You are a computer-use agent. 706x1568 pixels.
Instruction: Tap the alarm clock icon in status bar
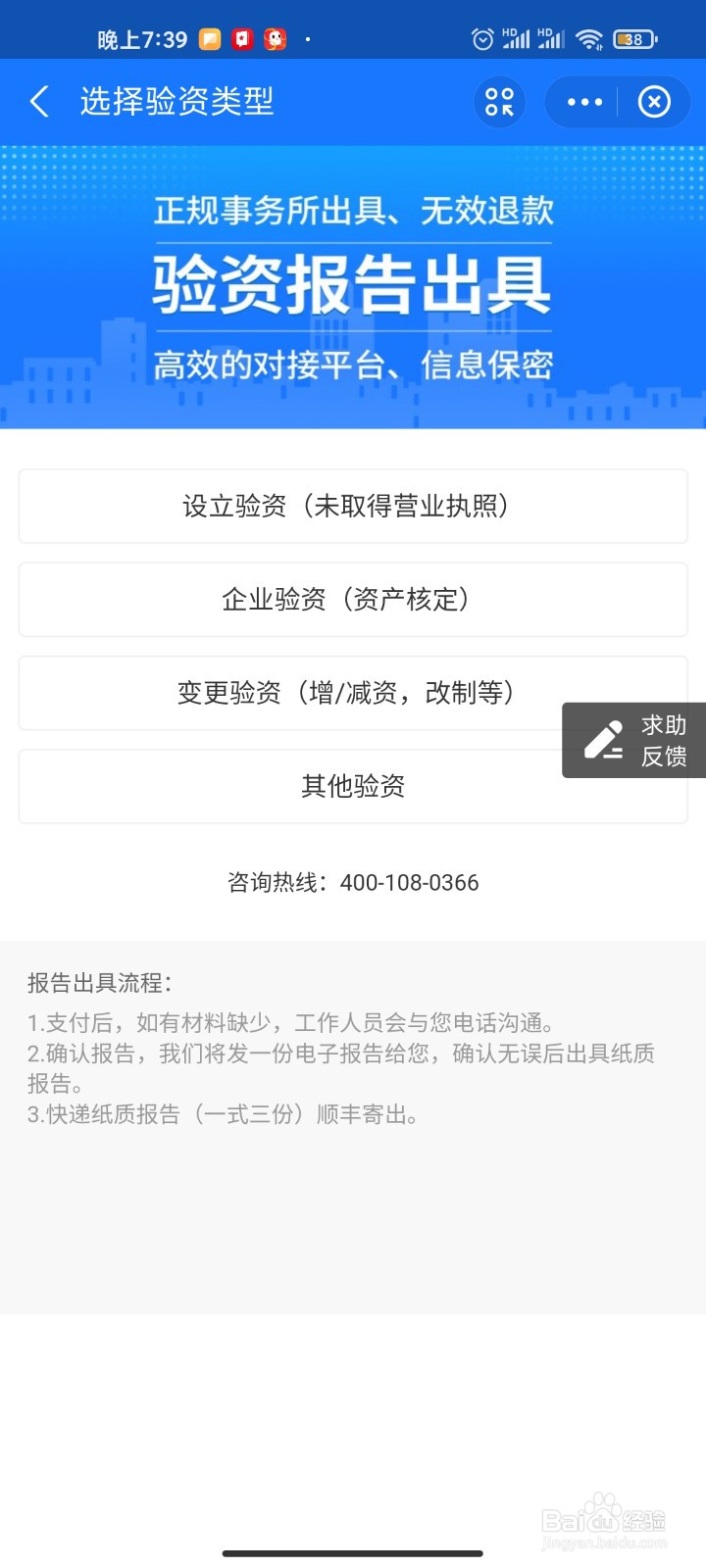(481, 38)
